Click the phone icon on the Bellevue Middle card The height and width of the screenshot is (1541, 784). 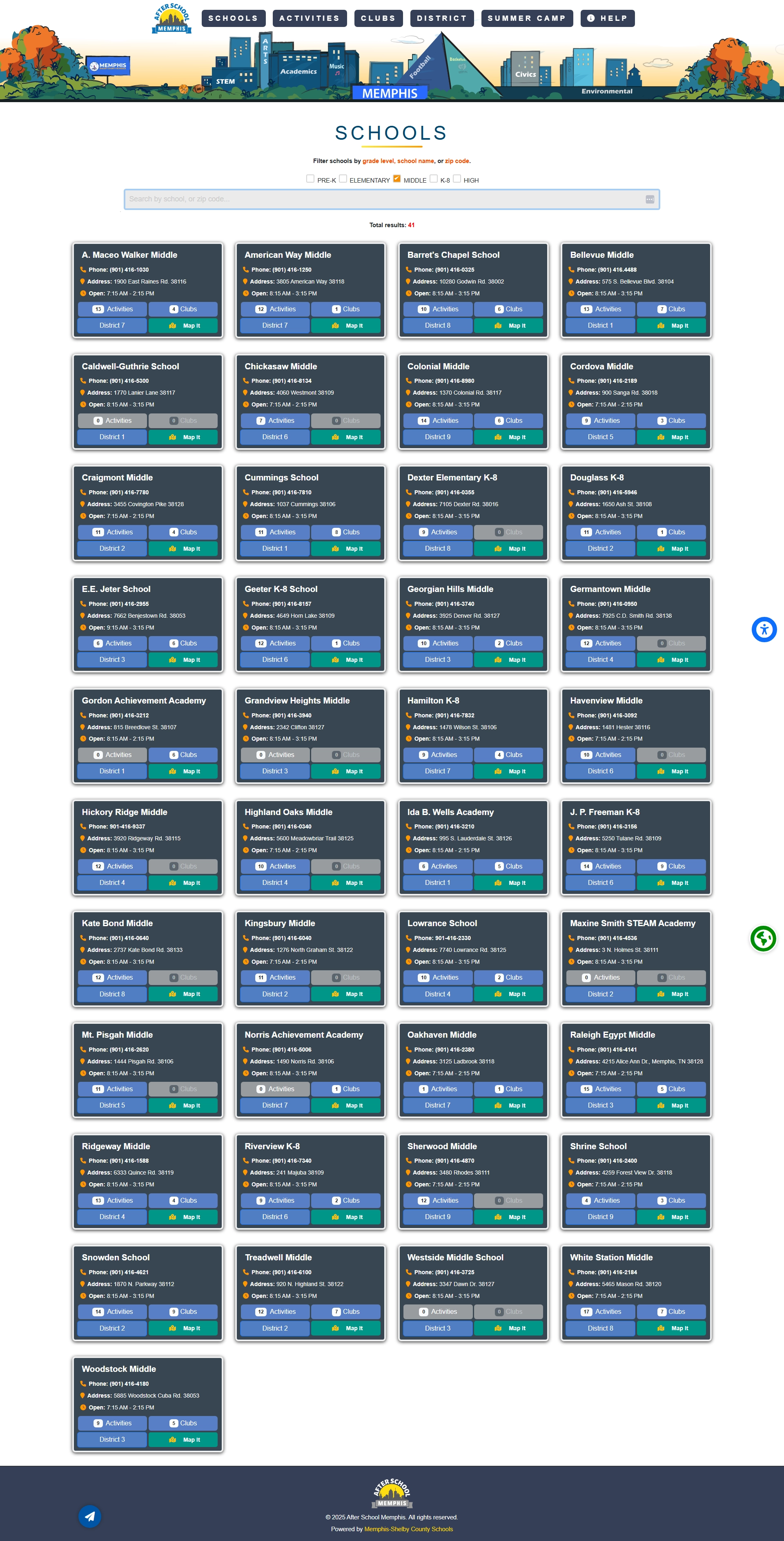(x=572, y=270)
